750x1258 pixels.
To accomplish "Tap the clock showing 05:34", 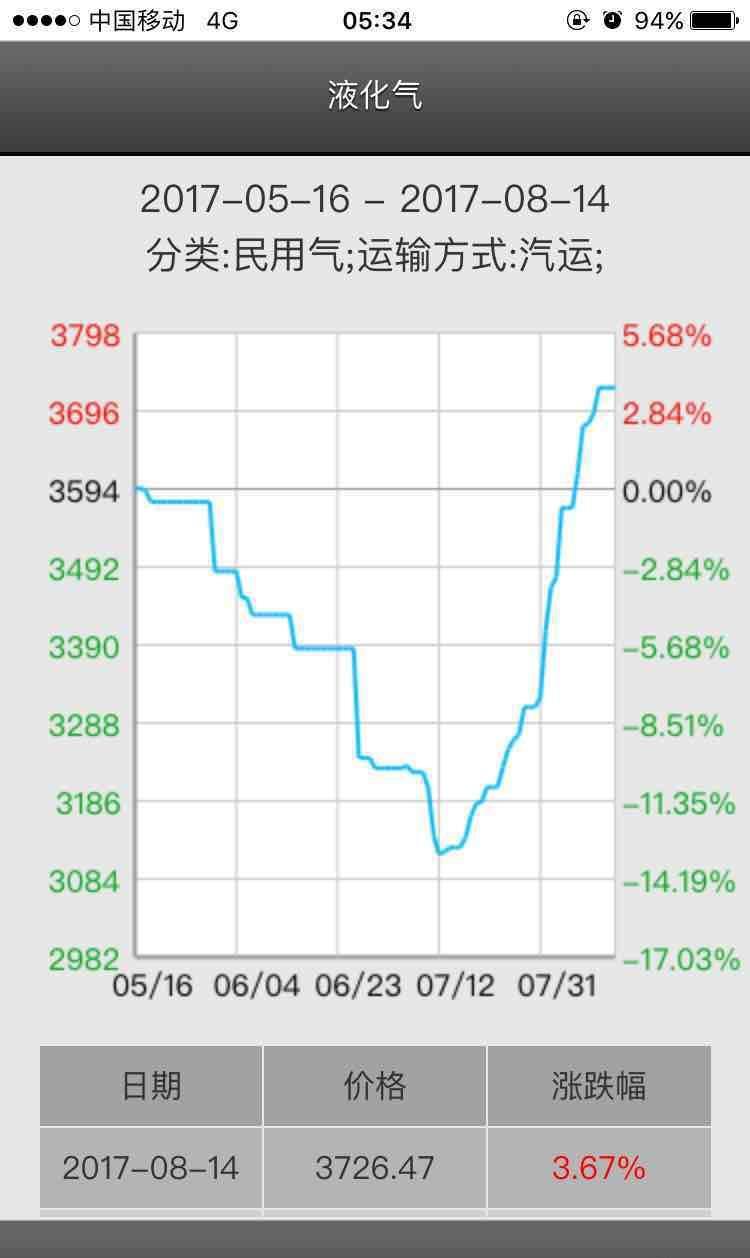I will (x=375, y=20).
